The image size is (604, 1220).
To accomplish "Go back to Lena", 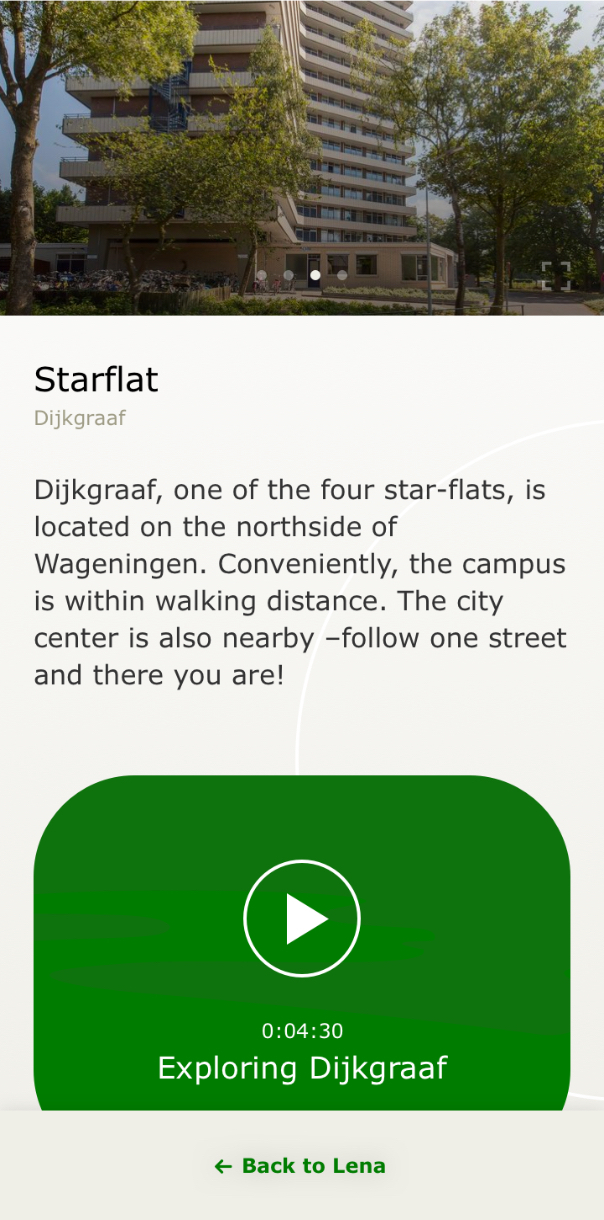I will [x=300, y=1166].
